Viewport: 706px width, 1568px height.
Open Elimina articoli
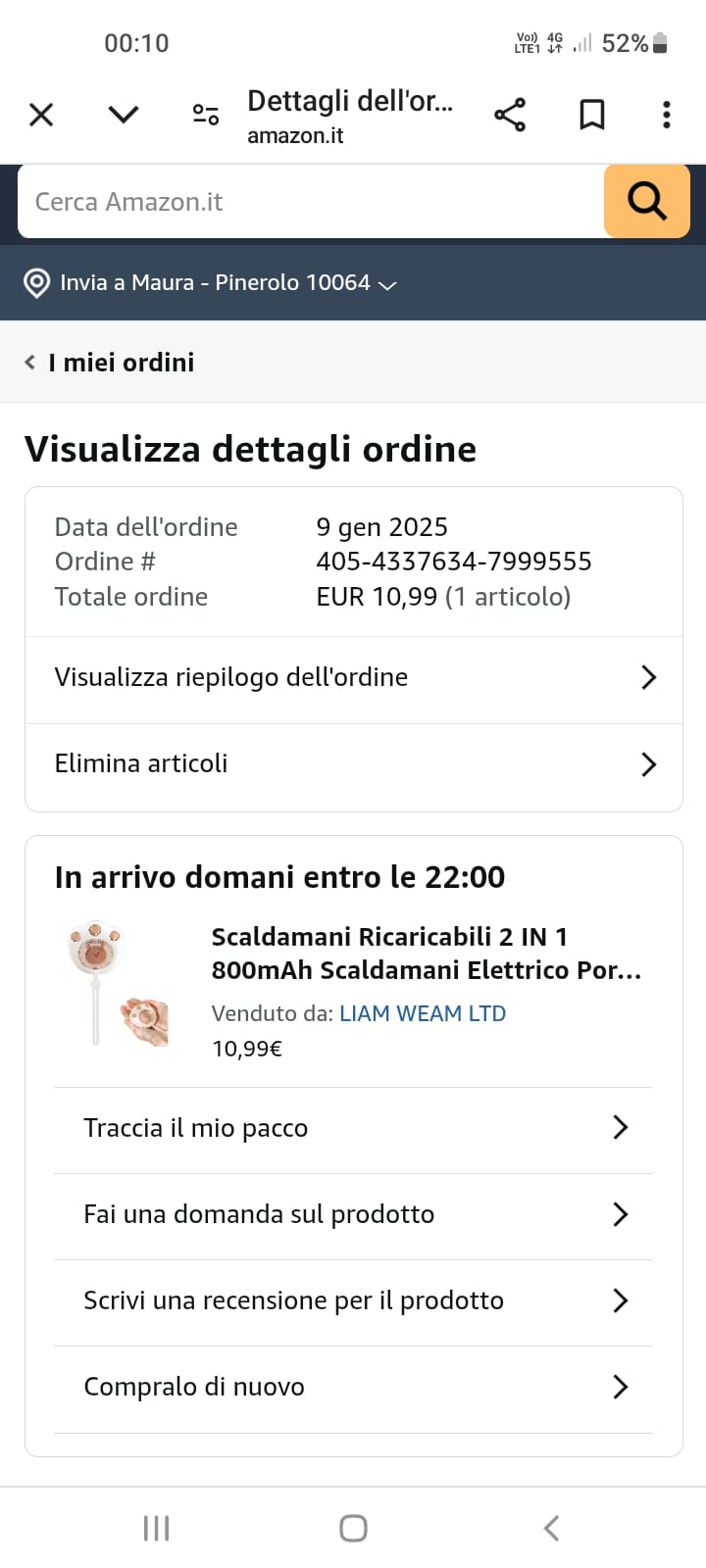click(x=353, y=764)
